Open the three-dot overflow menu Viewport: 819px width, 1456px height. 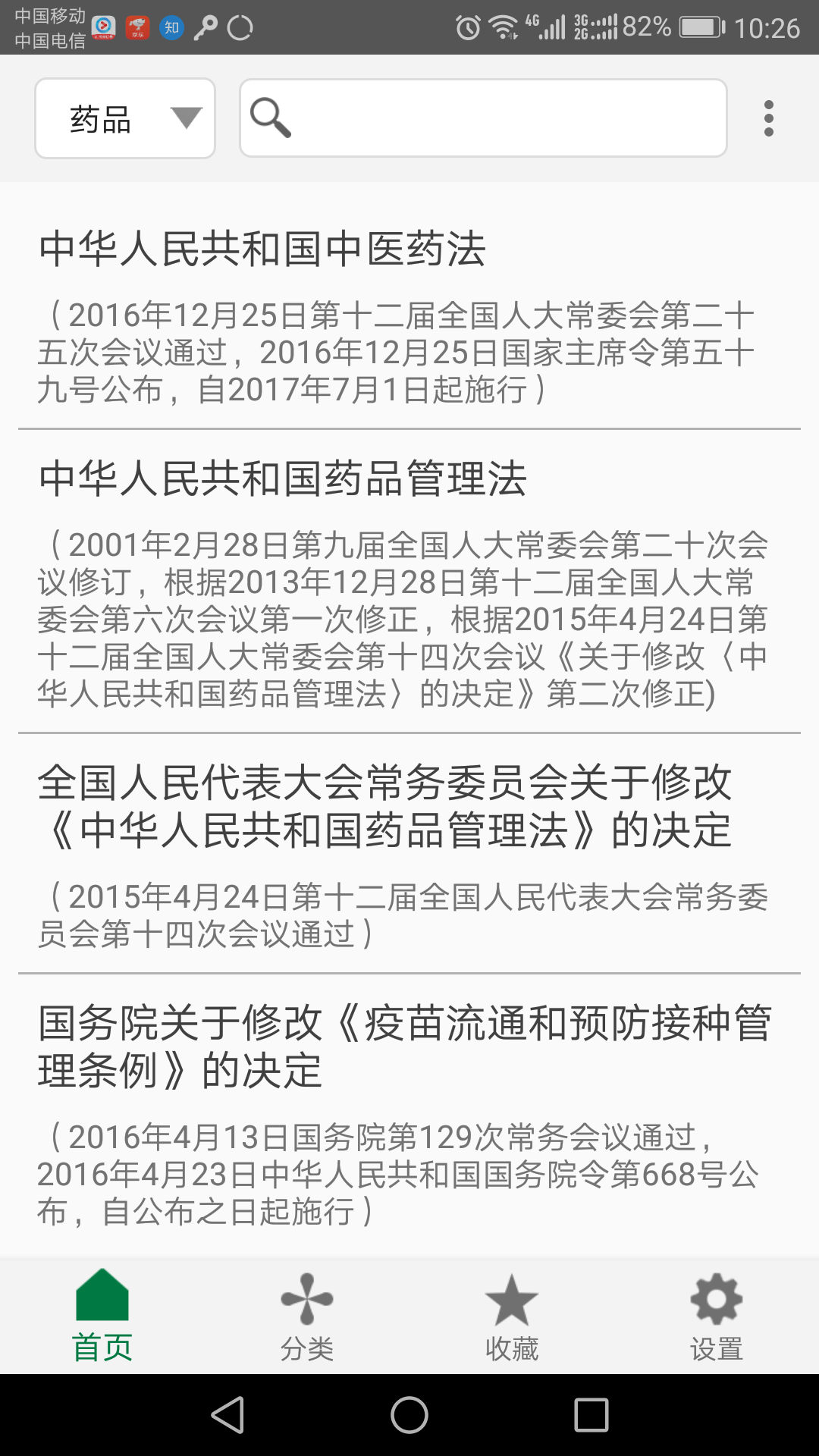click(x=768, y=118)
